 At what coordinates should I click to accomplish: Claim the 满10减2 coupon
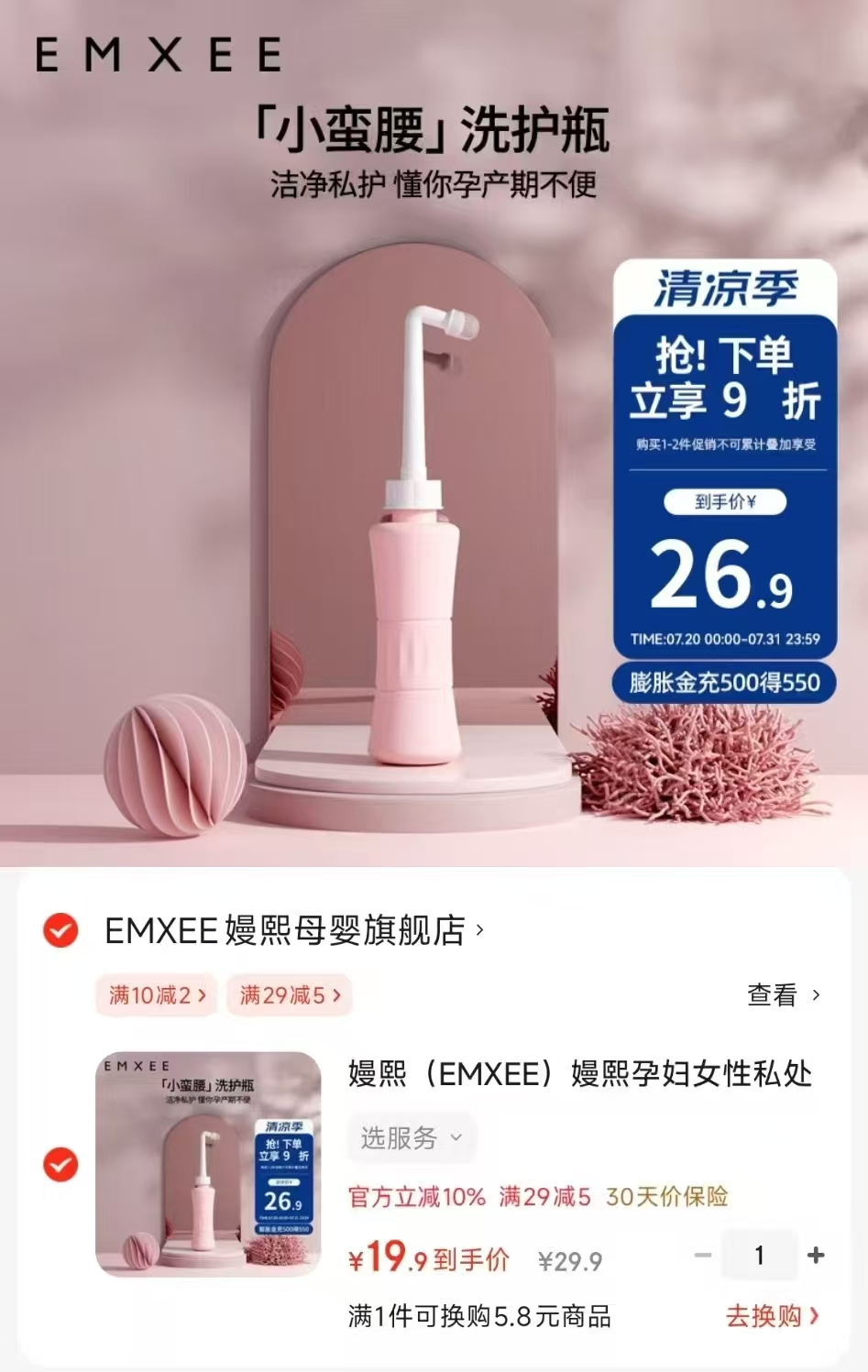[156, 996]
